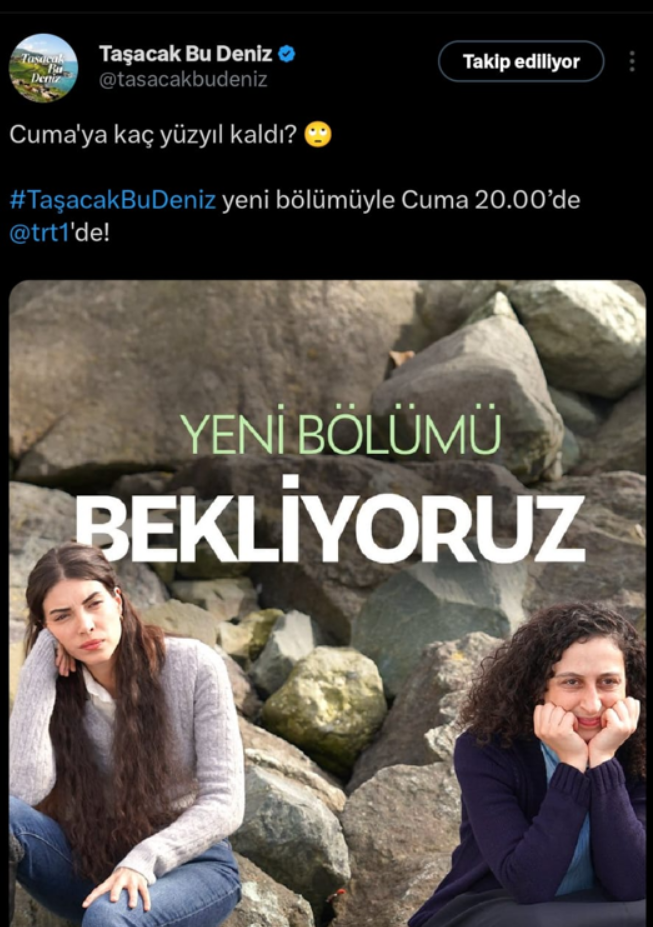Image resolution: width=653 pixels, height=927 pixels.
Task: Tap the Takip ediliyor button
Action: pyautogui.click(x=521, y=62)
